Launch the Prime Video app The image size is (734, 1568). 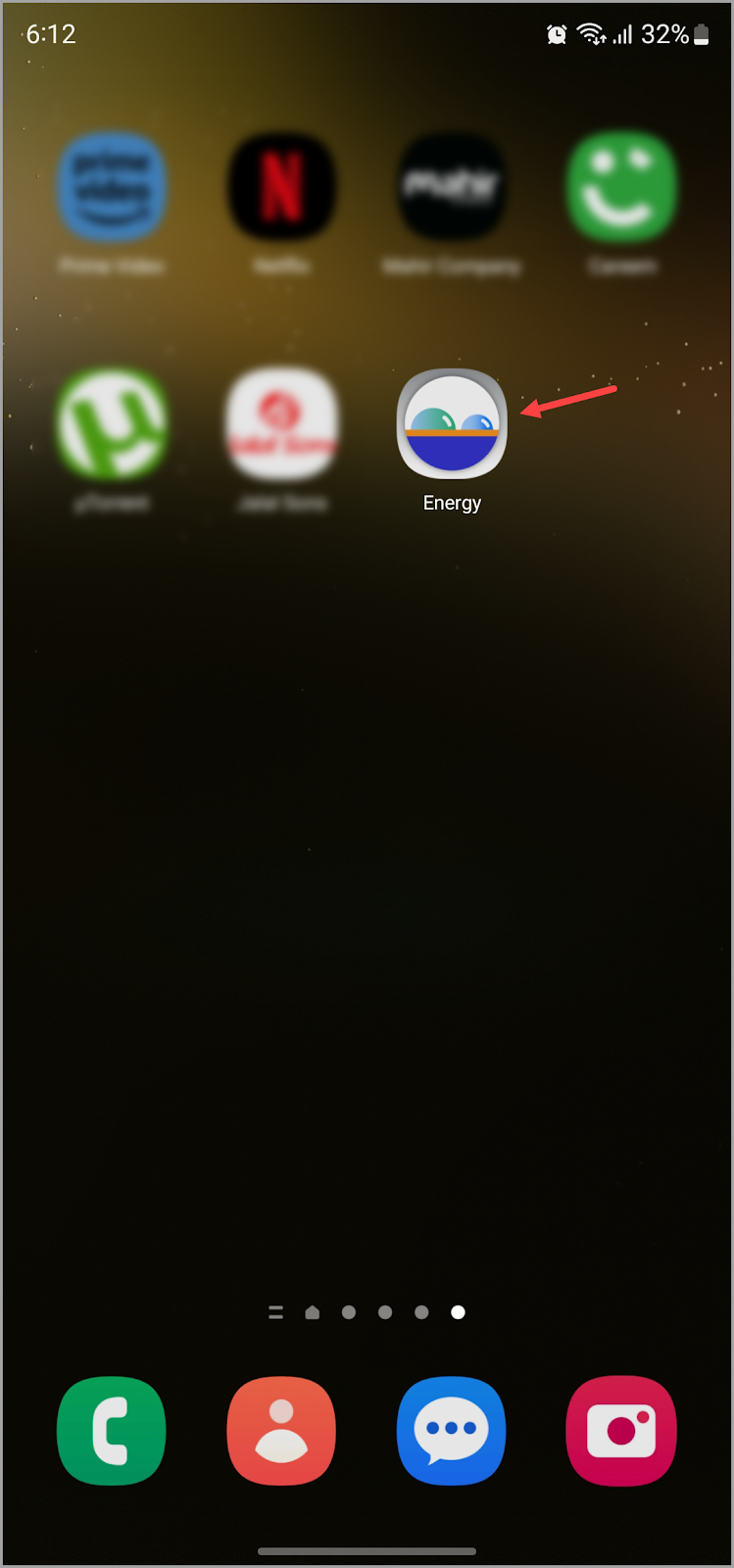point(112,188)
